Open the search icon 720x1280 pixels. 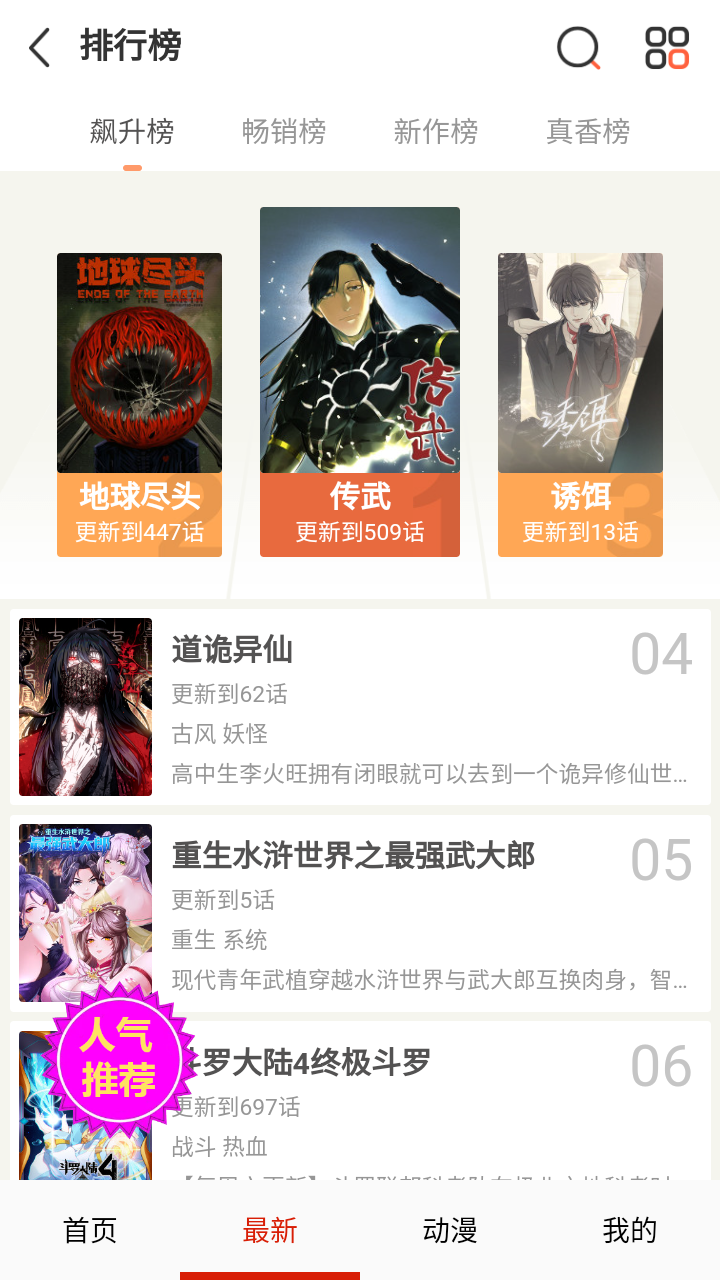(x=577, y=47)
